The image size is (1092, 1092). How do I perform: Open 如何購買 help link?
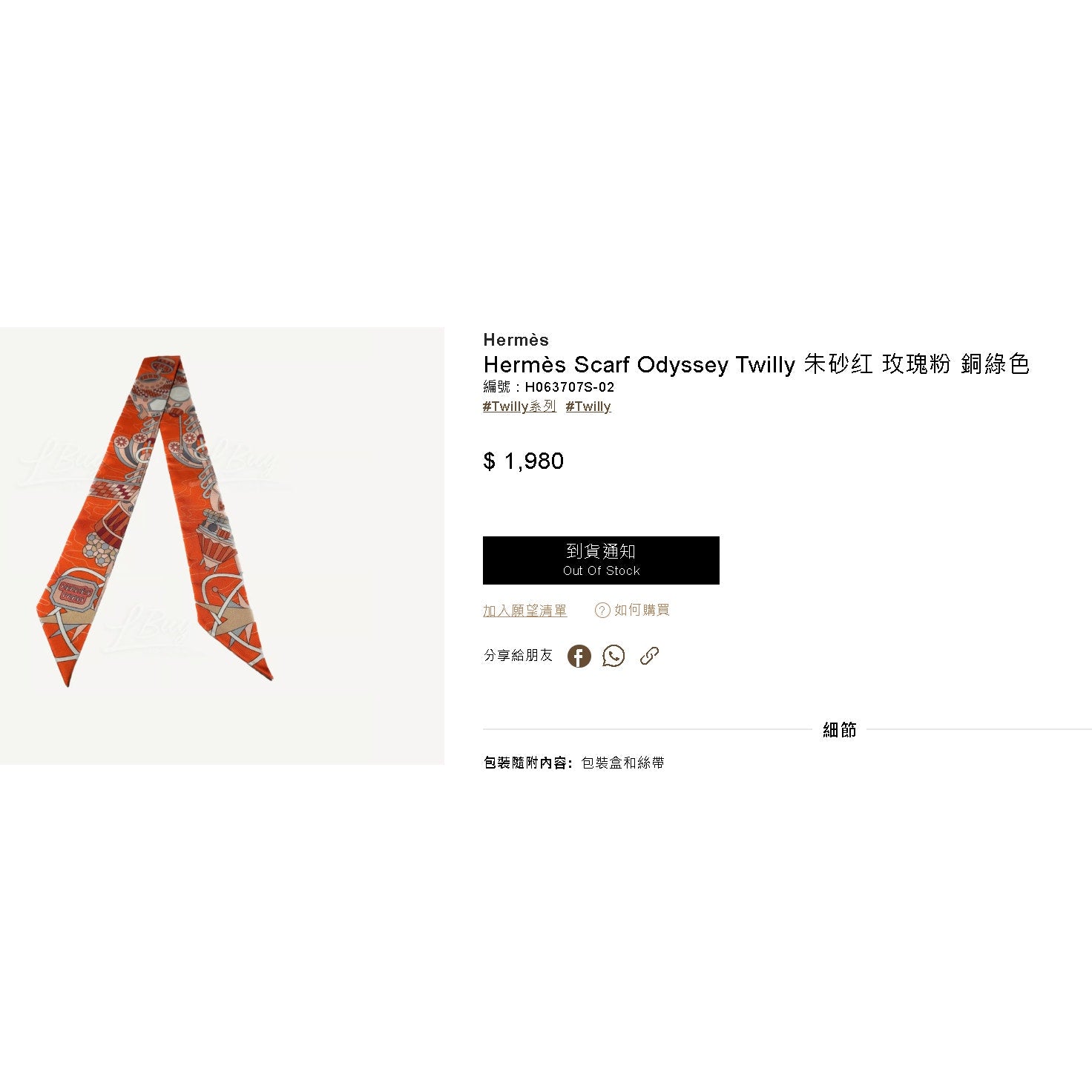633,610
